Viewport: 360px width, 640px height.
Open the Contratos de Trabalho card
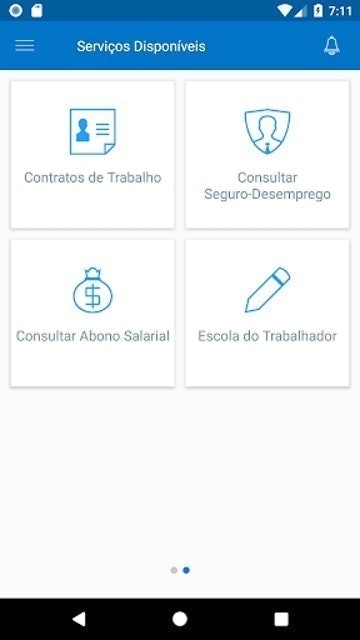pos(93,155)
